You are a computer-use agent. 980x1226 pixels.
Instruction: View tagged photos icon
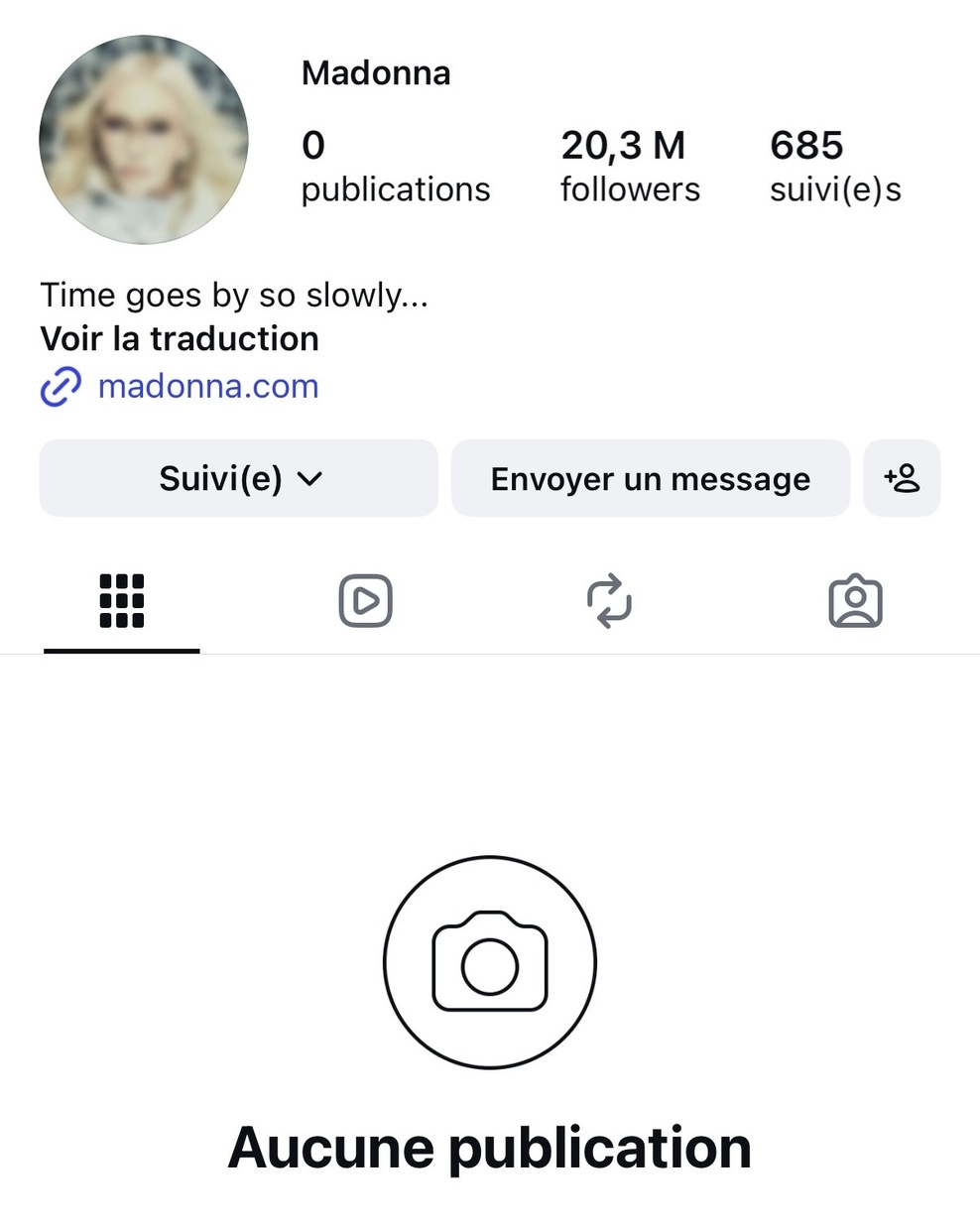854,600
